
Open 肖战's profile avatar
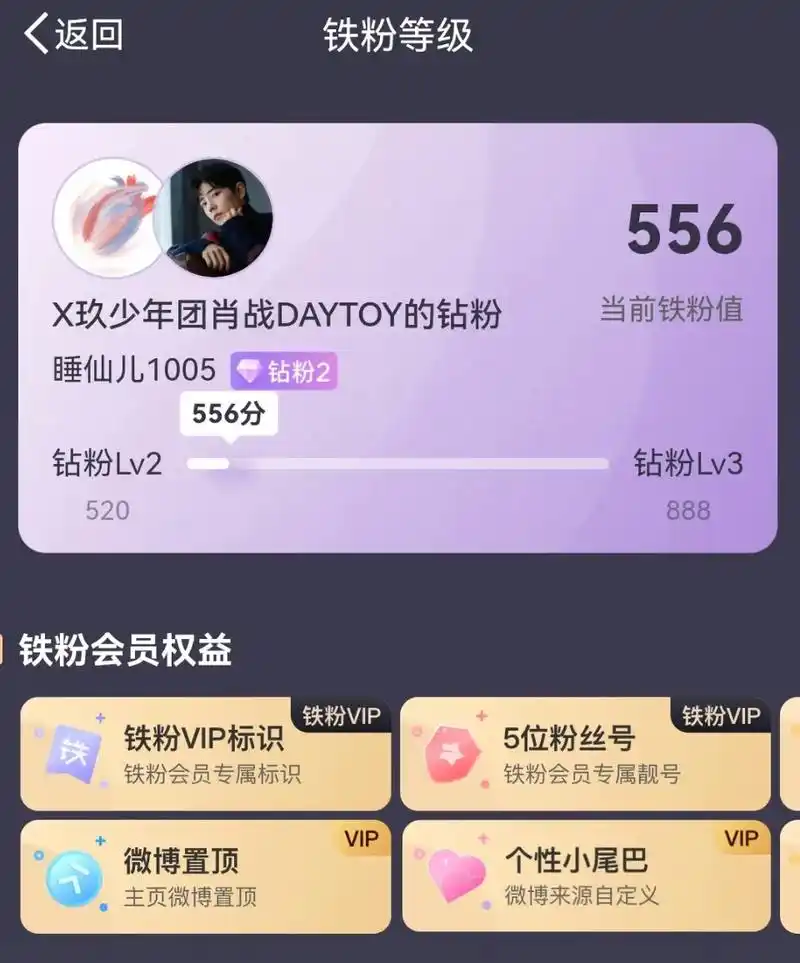(216, 219)
